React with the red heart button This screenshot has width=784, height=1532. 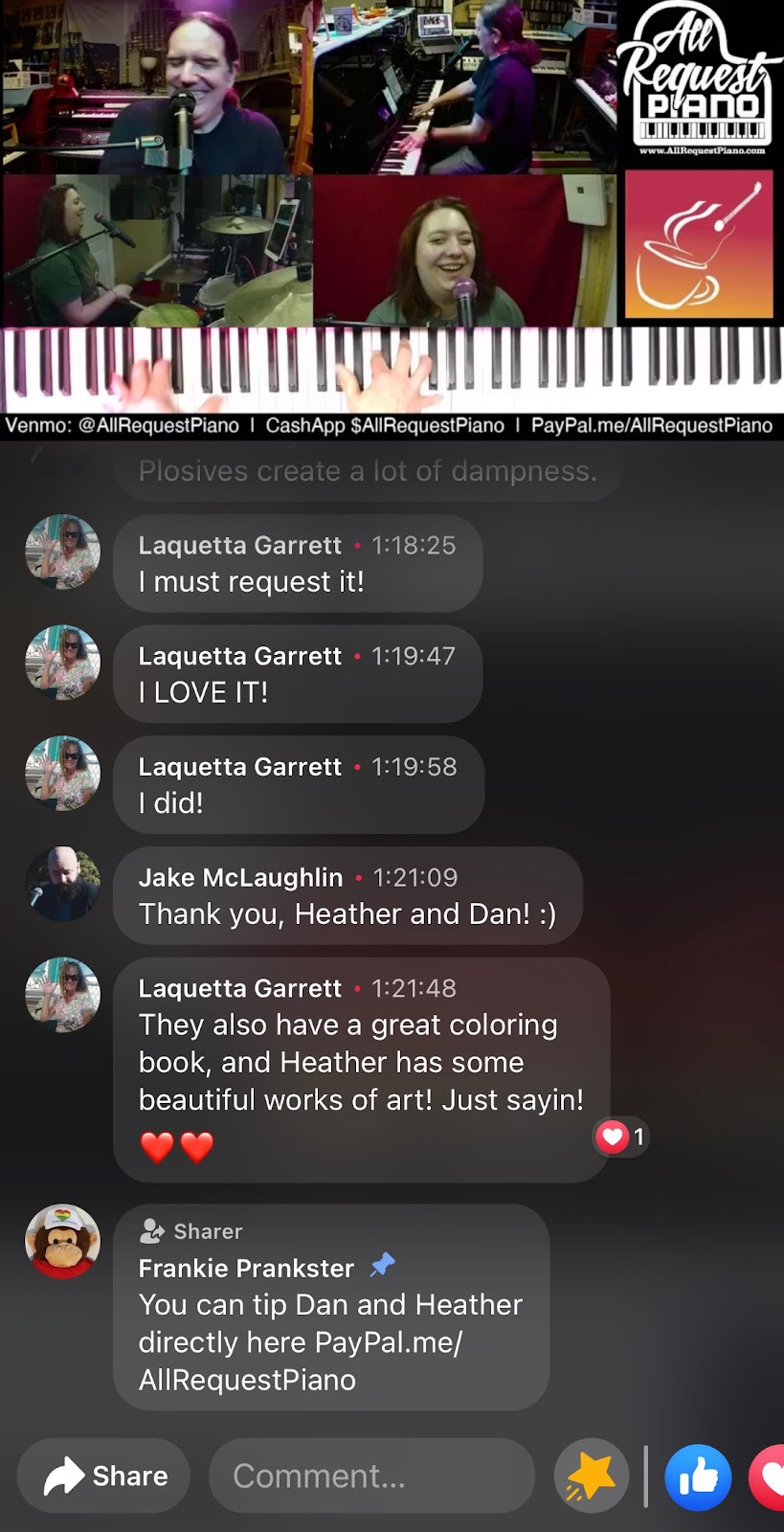click(770, 1477)
